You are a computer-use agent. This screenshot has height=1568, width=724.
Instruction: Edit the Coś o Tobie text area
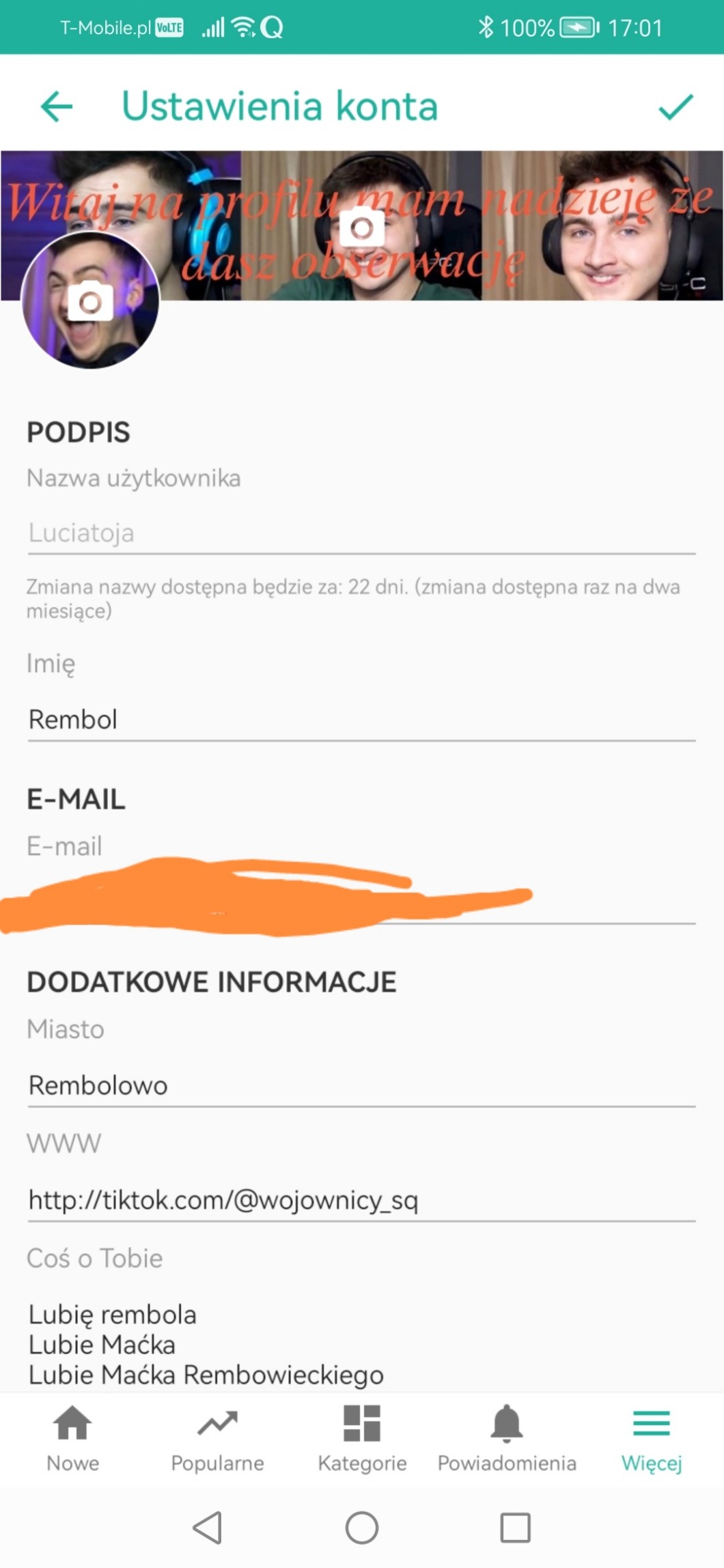pyautogui.click(x=361, y=1344)
